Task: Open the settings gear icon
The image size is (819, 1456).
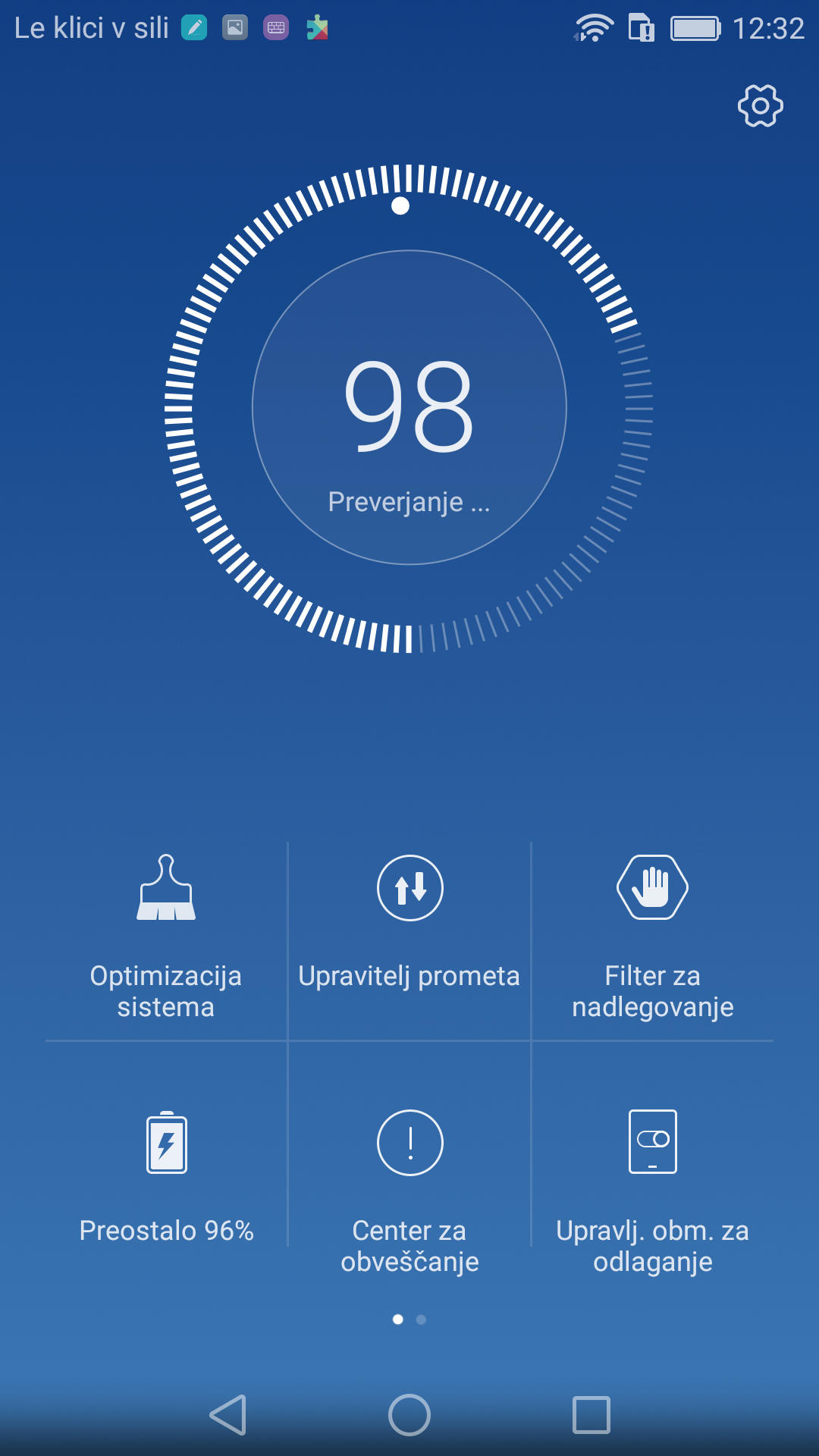Action: (761, 105)
